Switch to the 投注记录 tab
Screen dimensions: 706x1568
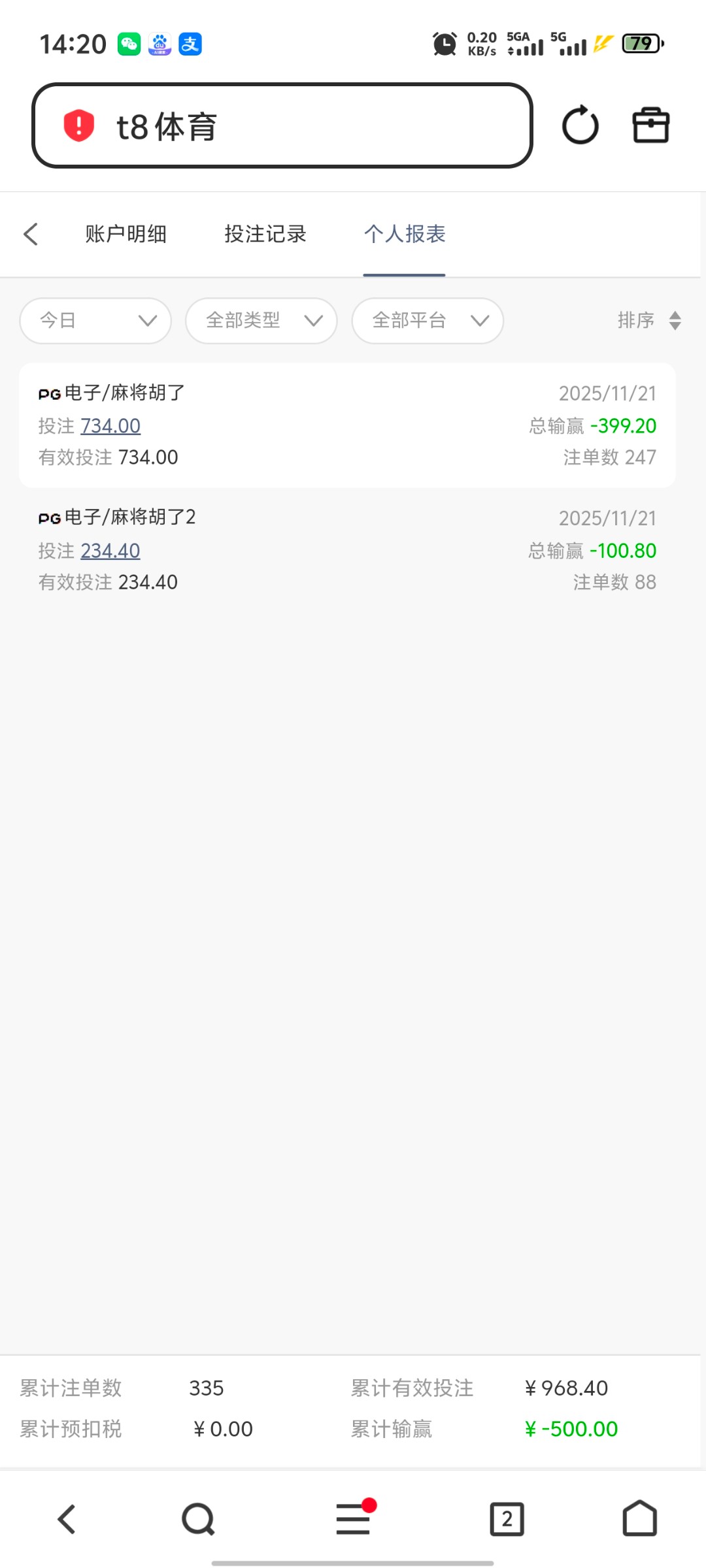[x=265, y=234]
